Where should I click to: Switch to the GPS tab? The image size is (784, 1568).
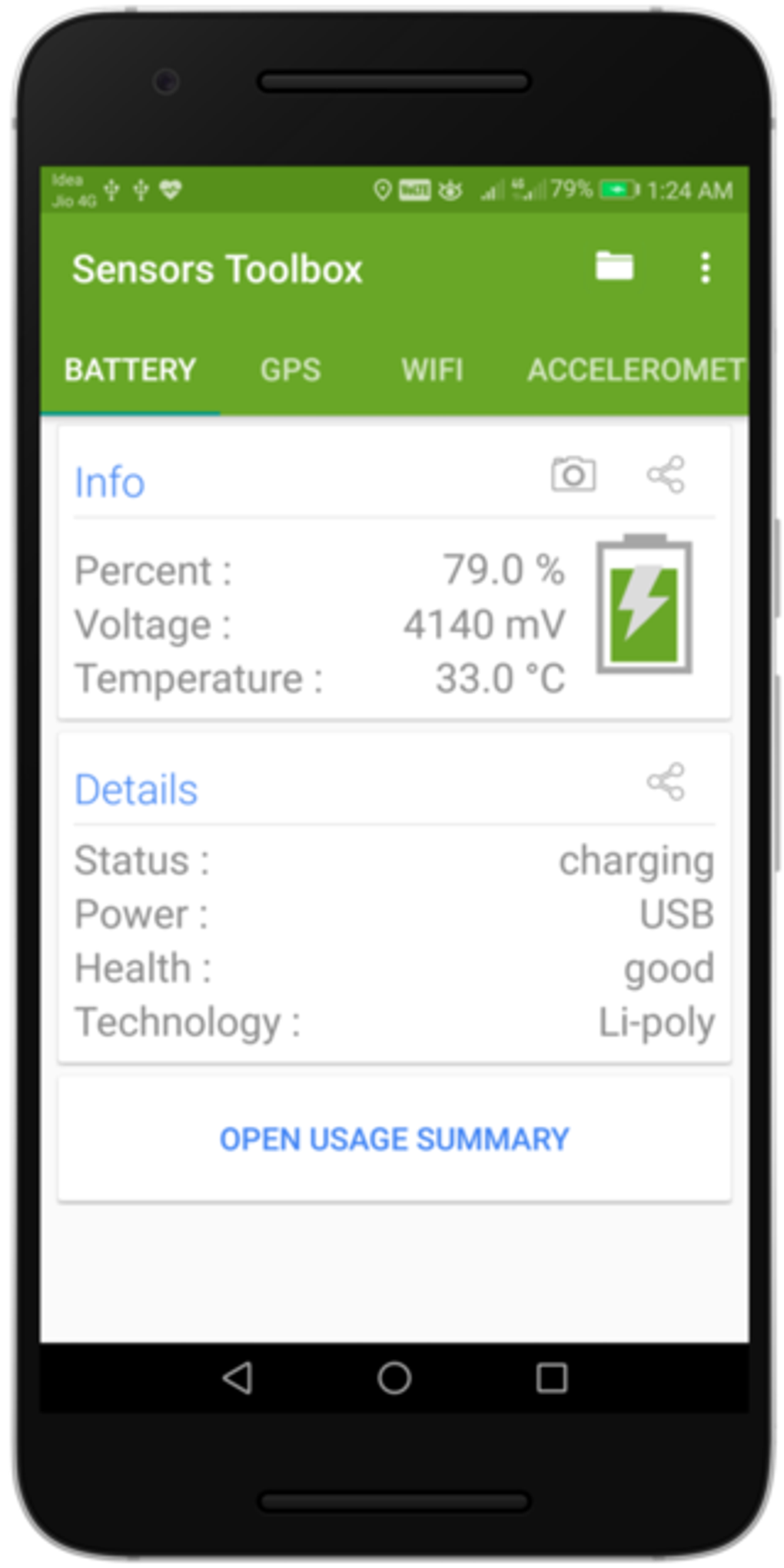click(290, 370)
